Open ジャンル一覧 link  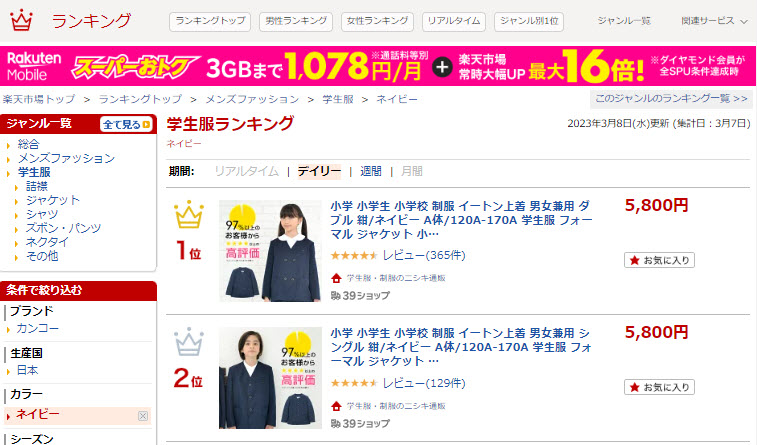(x=624, y=21)
